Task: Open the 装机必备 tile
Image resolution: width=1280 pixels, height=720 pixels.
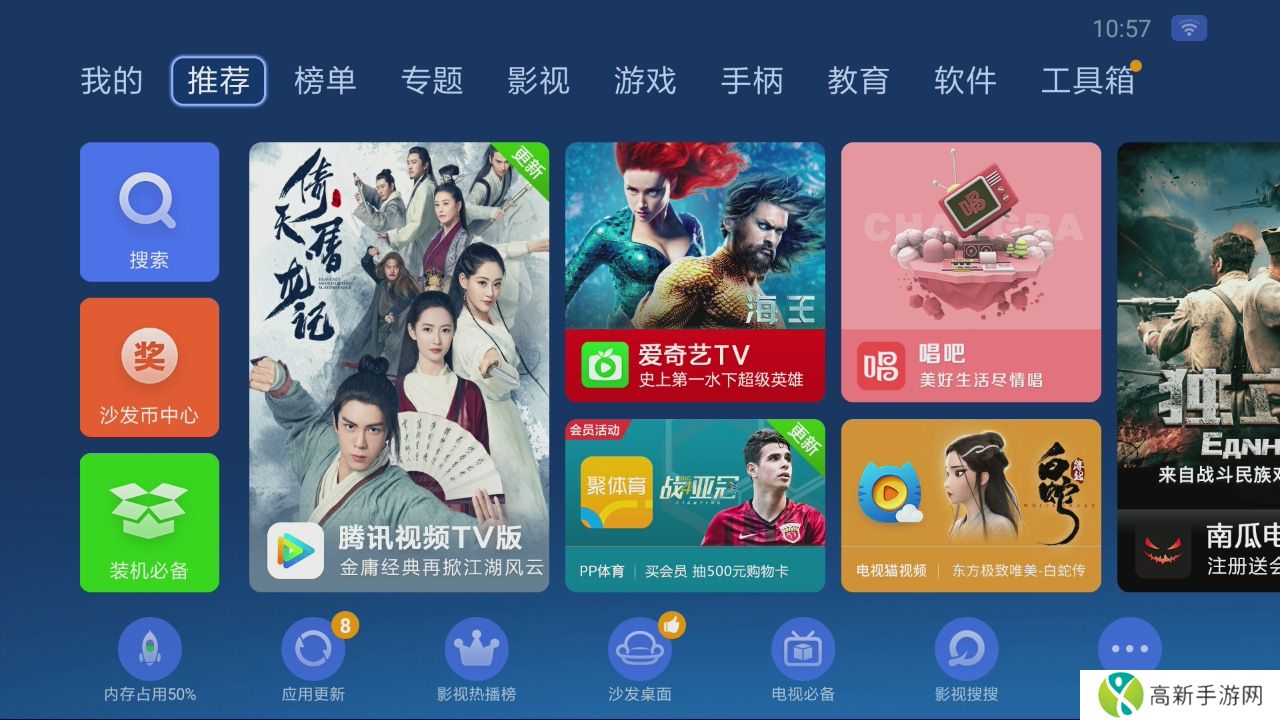Action: (x=149, y=522)
